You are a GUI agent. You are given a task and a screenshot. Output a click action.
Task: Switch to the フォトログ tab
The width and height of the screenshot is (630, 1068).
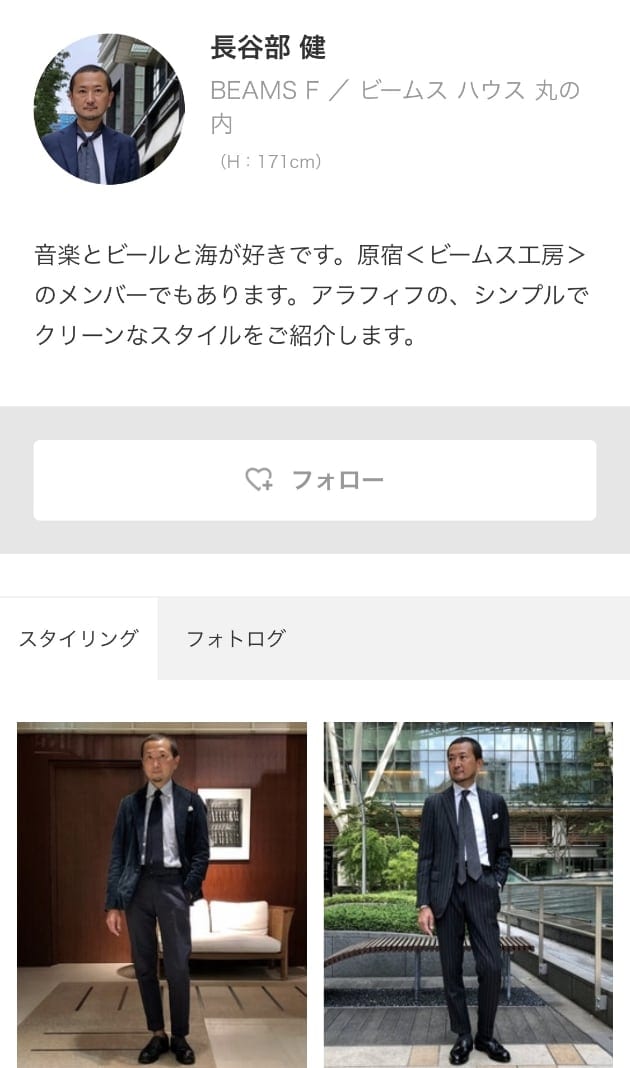[x=236, y=639]
